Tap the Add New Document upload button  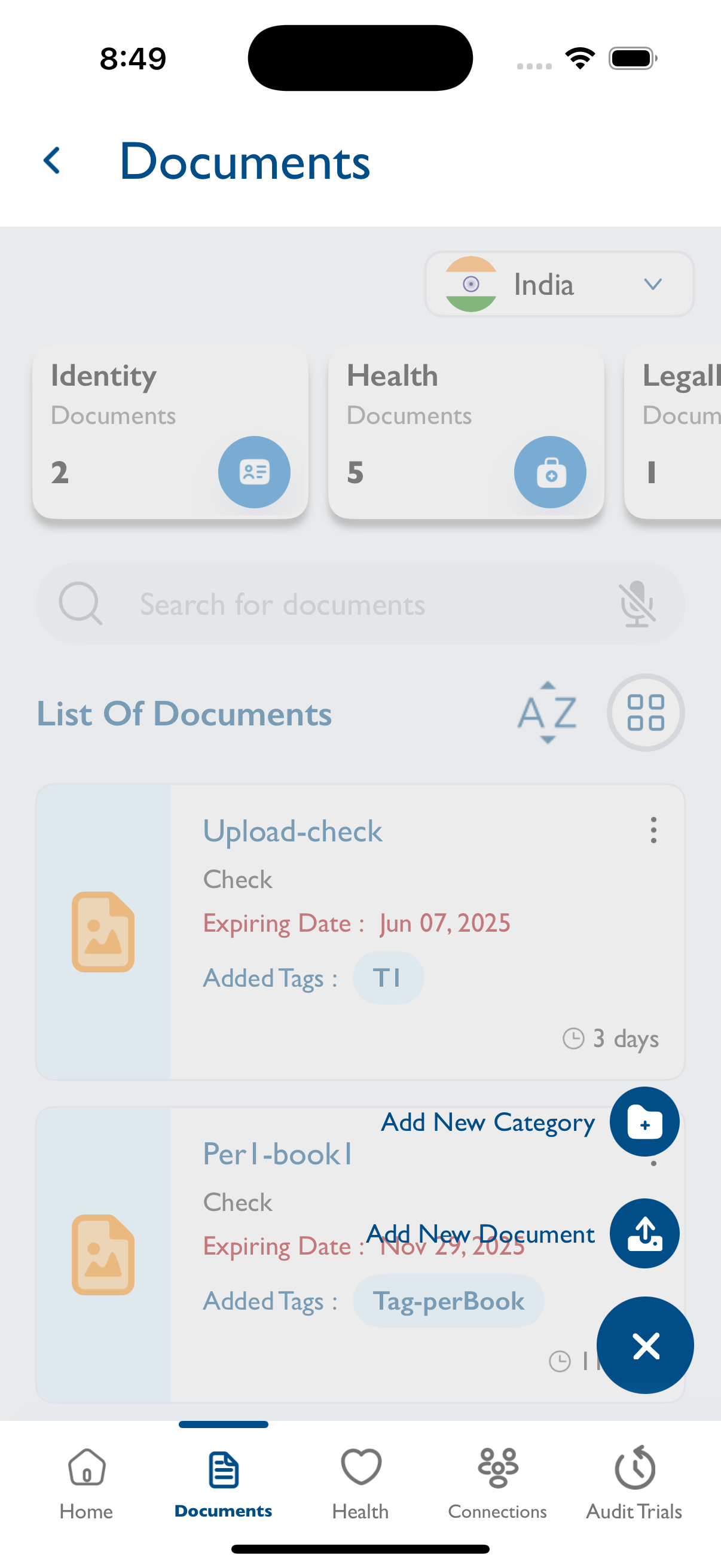[644, 1233]
